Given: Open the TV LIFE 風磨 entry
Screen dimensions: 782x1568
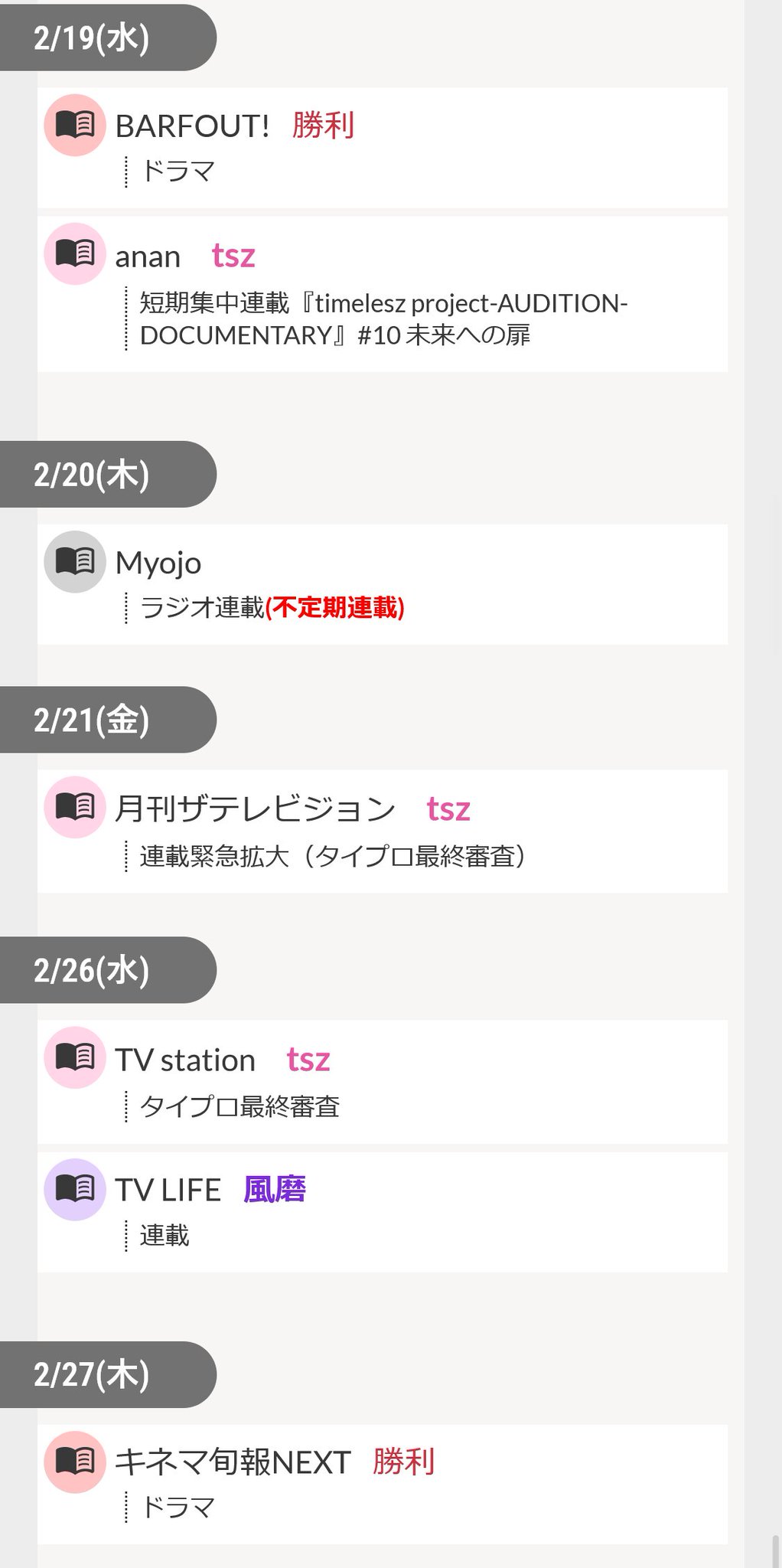Looking at the screenshot, I should coord(383,1212).
